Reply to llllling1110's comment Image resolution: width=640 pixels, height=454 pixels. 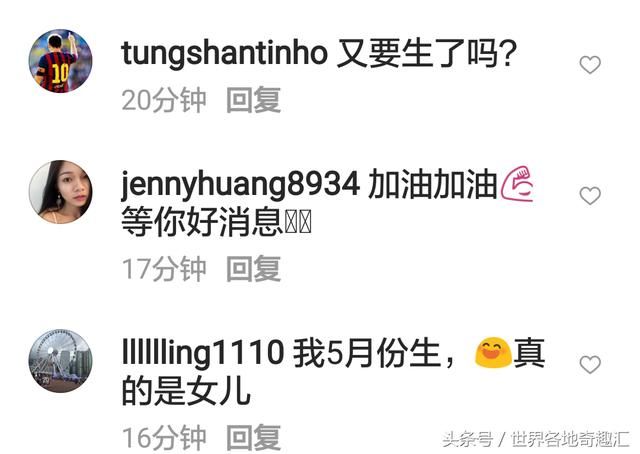pos(253,436)
